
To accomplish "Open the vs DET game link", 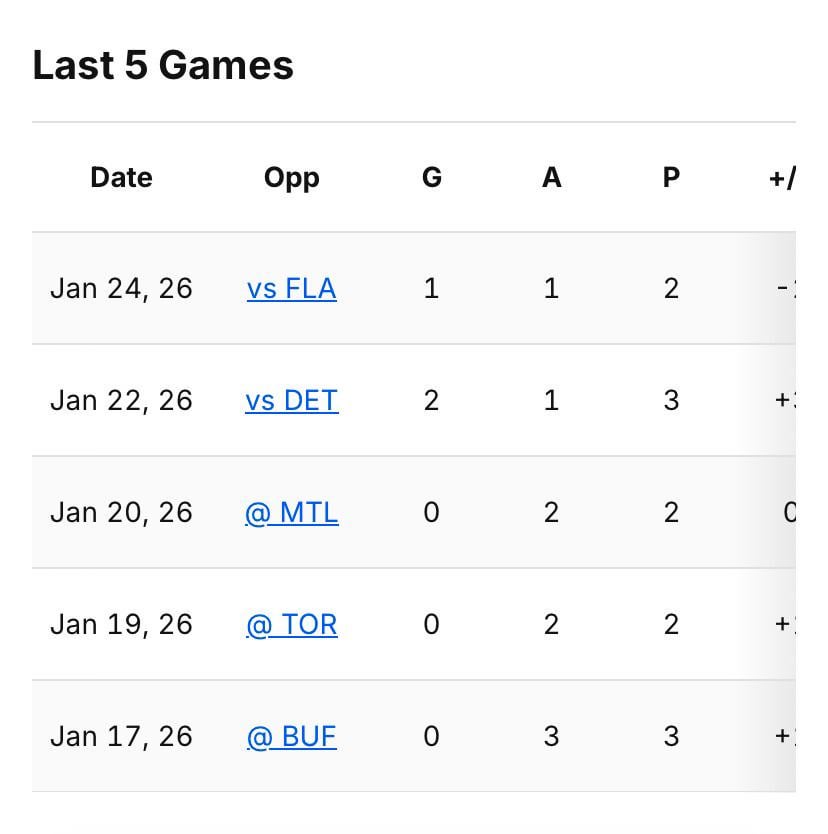I will pos(291,400).
